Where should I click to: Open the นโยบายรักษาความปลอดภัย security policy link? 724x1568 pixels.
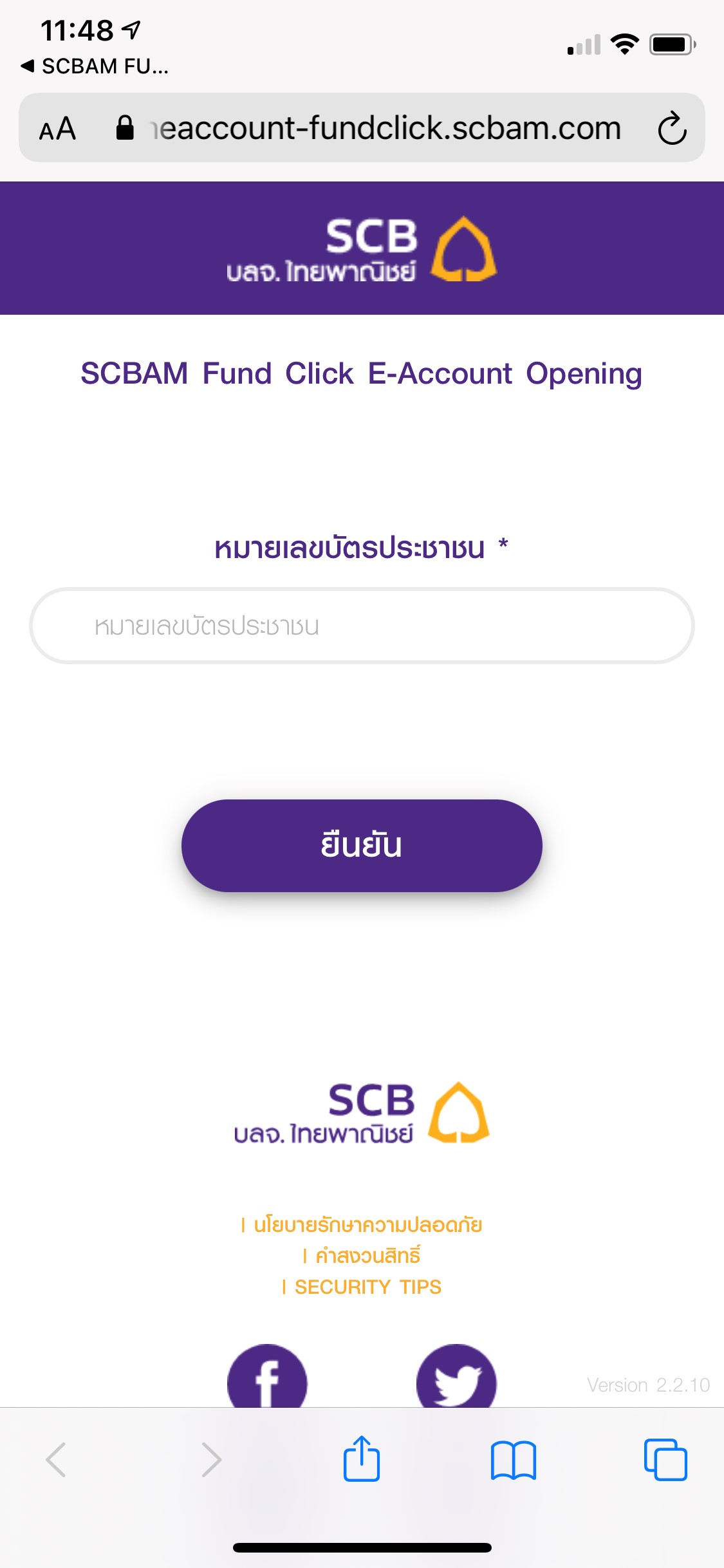coord(367,1225)
